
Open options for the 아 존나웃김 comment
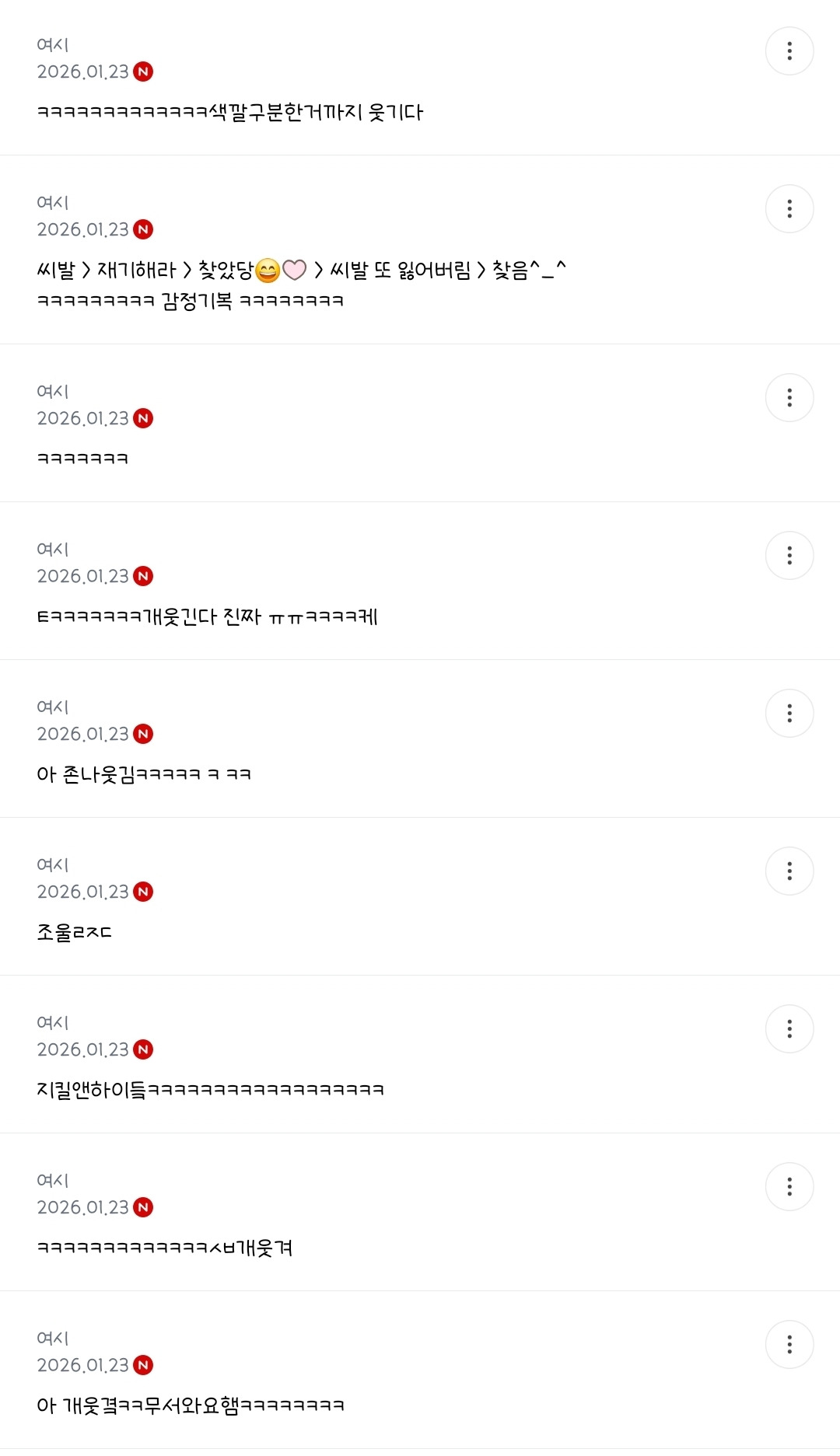789,714
